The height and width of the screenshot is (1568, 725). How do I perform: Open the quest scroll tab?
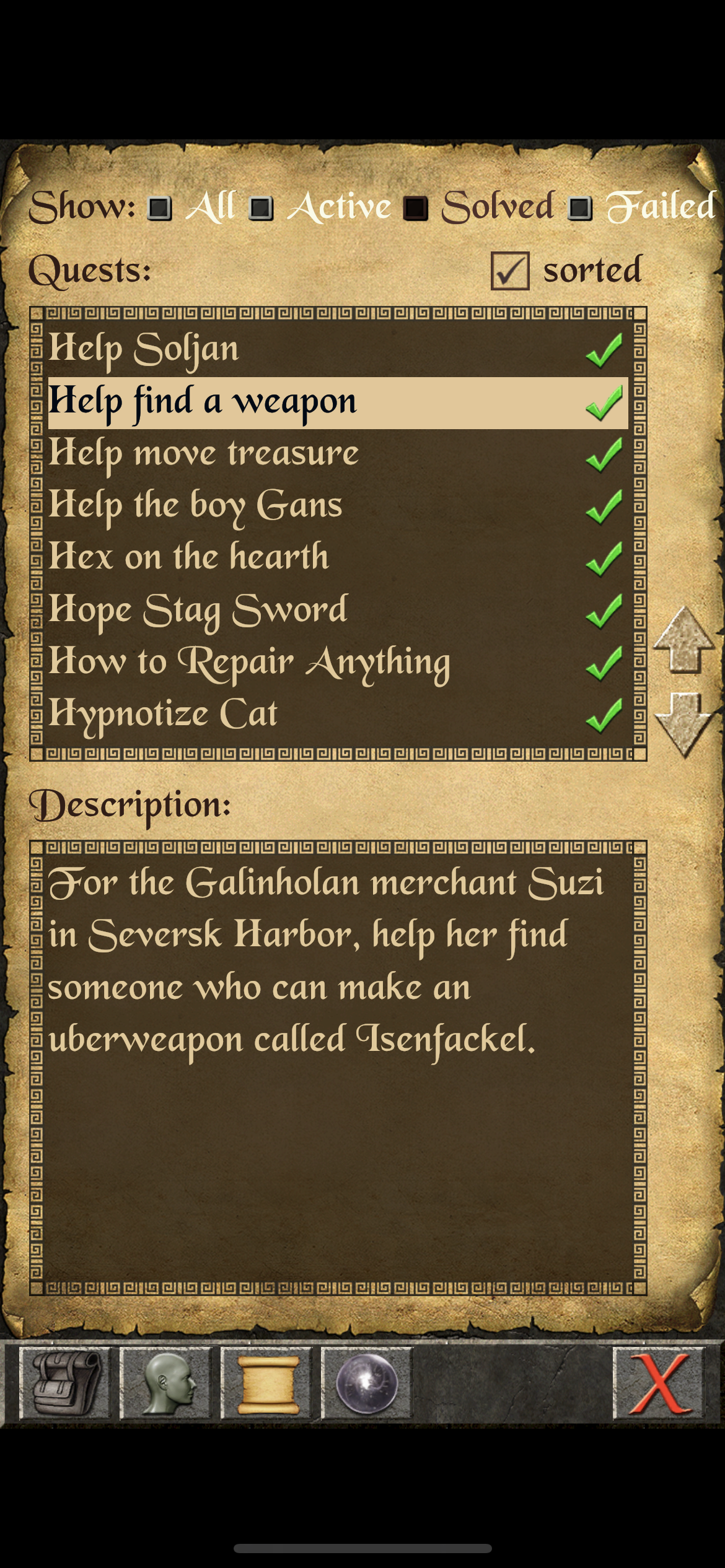pos(266,1382)
